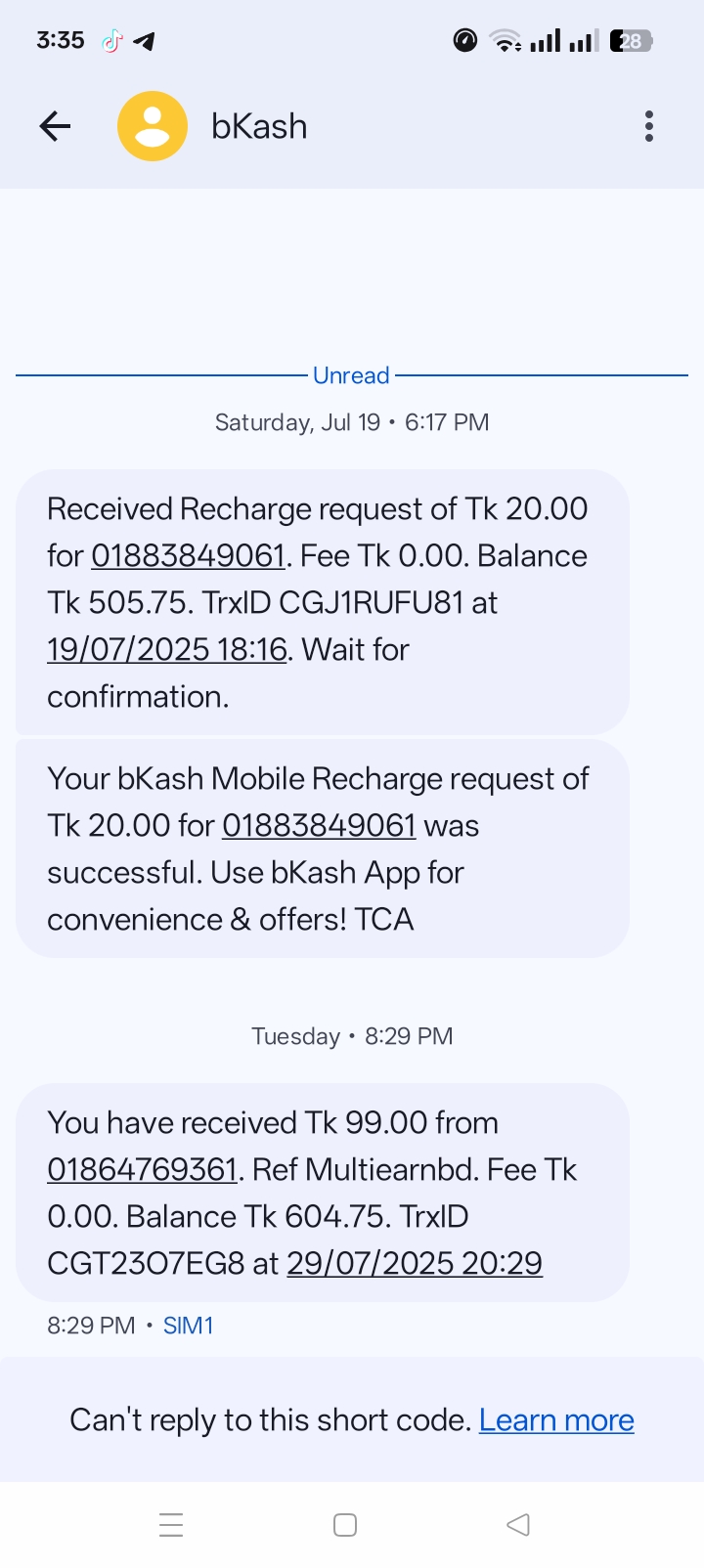Open recent apps from navigation bar

click(171, 1525)
